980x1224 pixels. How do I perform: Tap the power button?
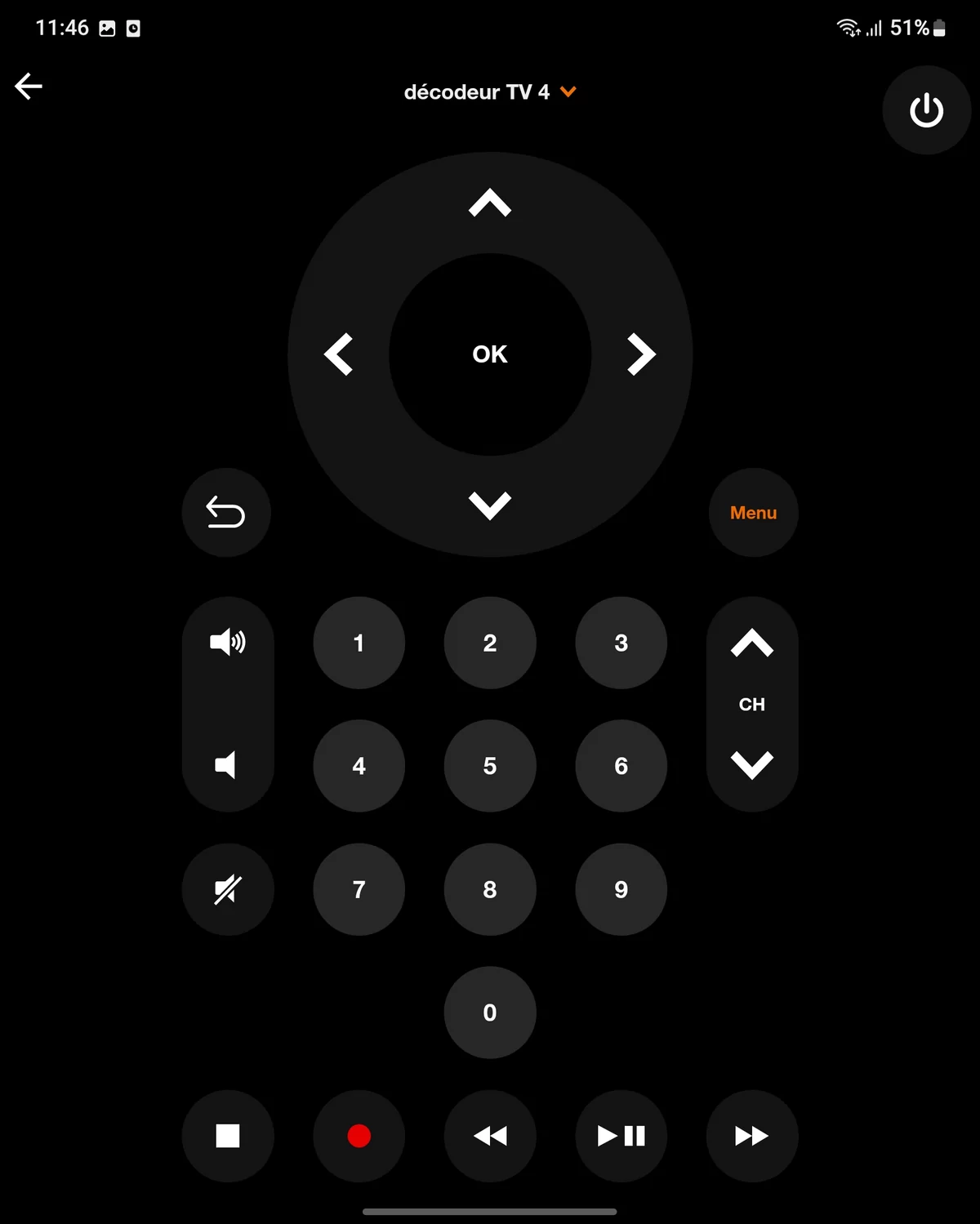click(x=926, y=110)
